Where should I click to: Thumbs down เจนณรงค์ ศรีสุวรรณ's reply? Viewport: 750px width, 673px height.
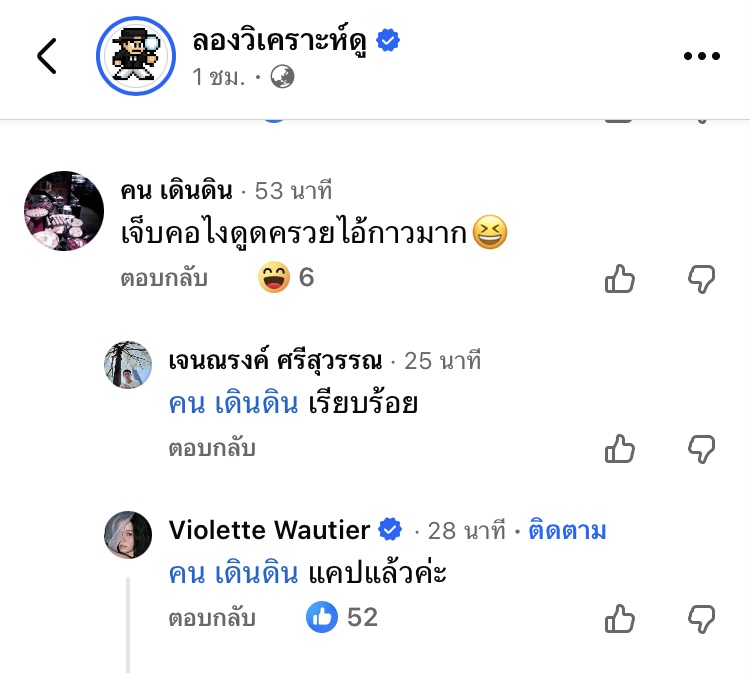pos(702,449)
